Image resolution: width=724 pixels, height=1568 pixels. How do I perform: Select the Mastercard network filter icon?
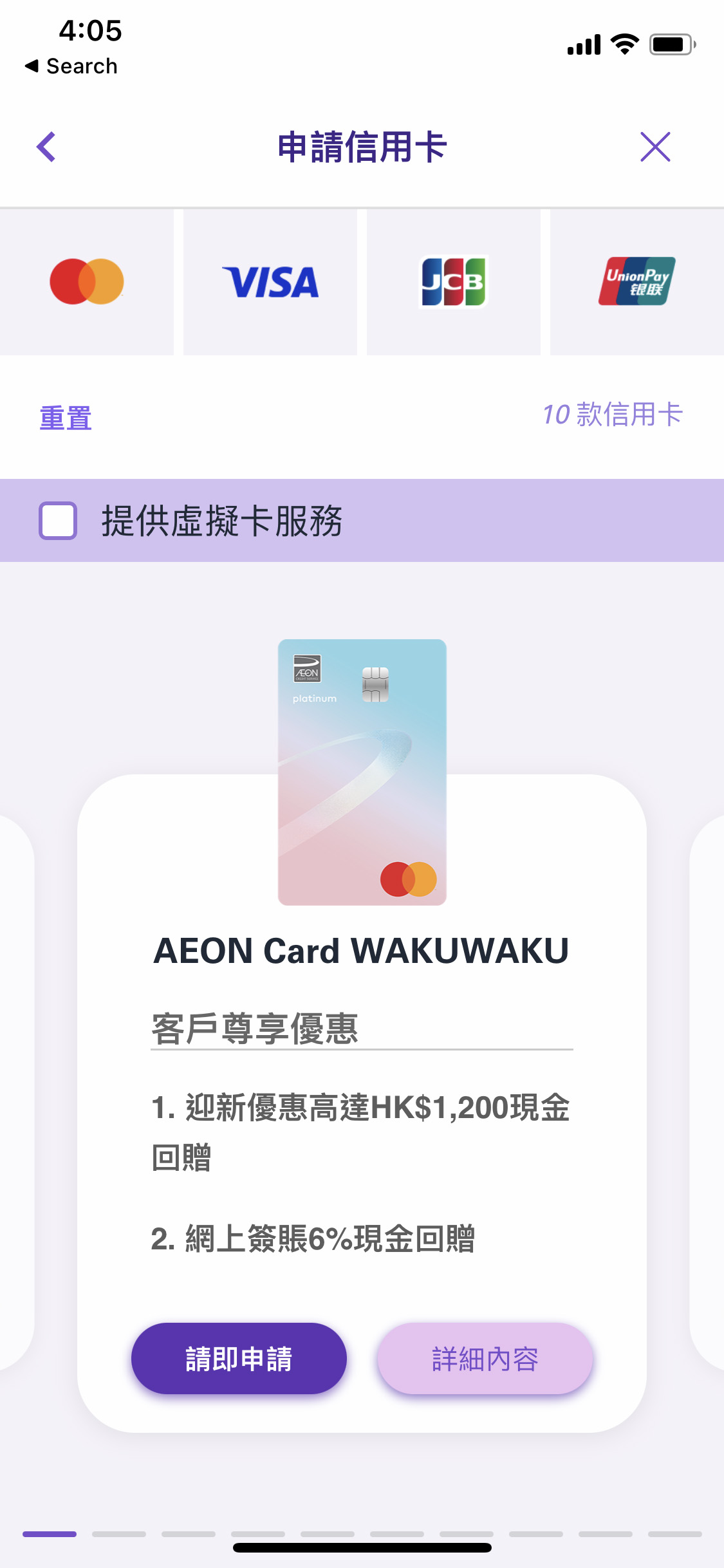[87, 281]
